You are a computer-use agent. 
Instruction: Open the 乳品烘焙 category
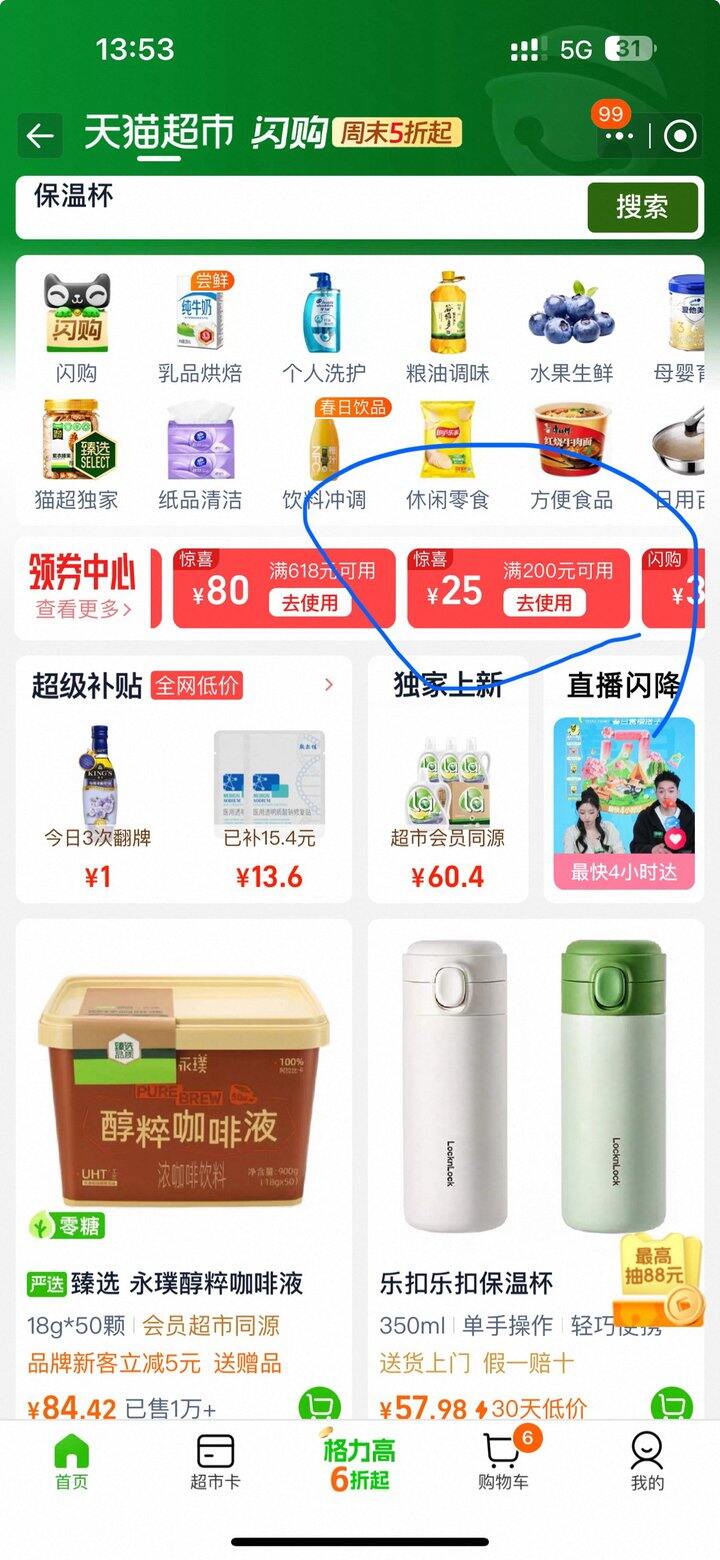[200, 326]
